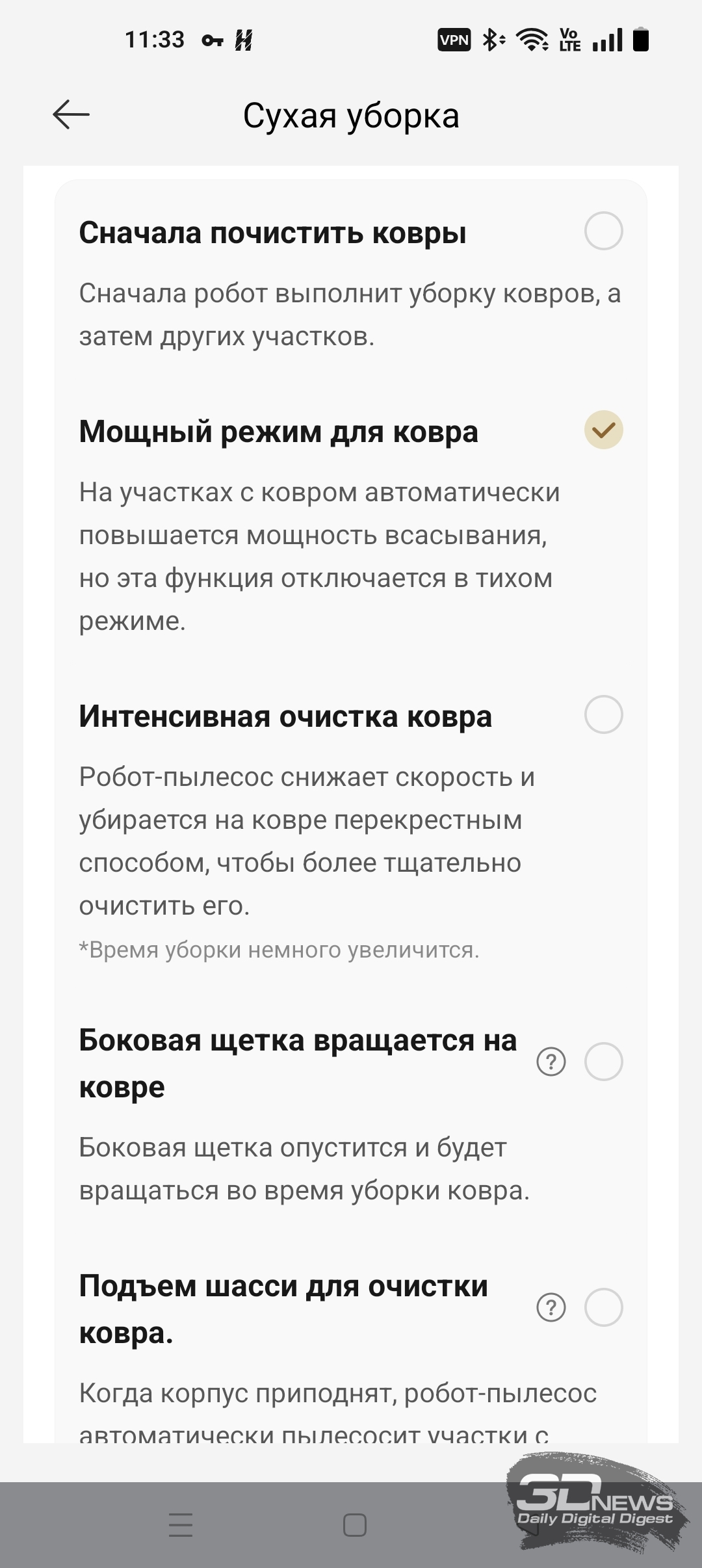Open help for Подъем шасси для очистки ковра
702x1568 pixels.
tap(551, 1307)
